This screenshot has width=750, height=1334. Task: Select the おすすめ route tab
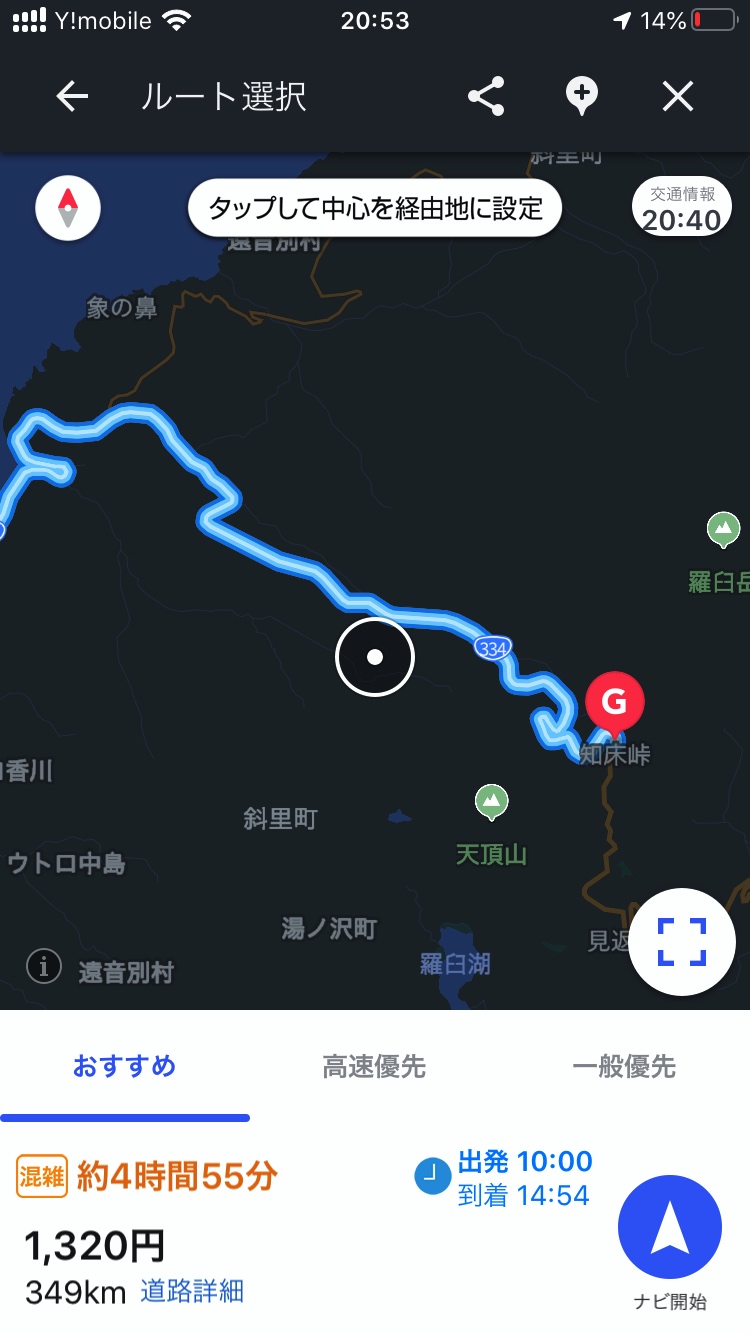(124, 1067)
